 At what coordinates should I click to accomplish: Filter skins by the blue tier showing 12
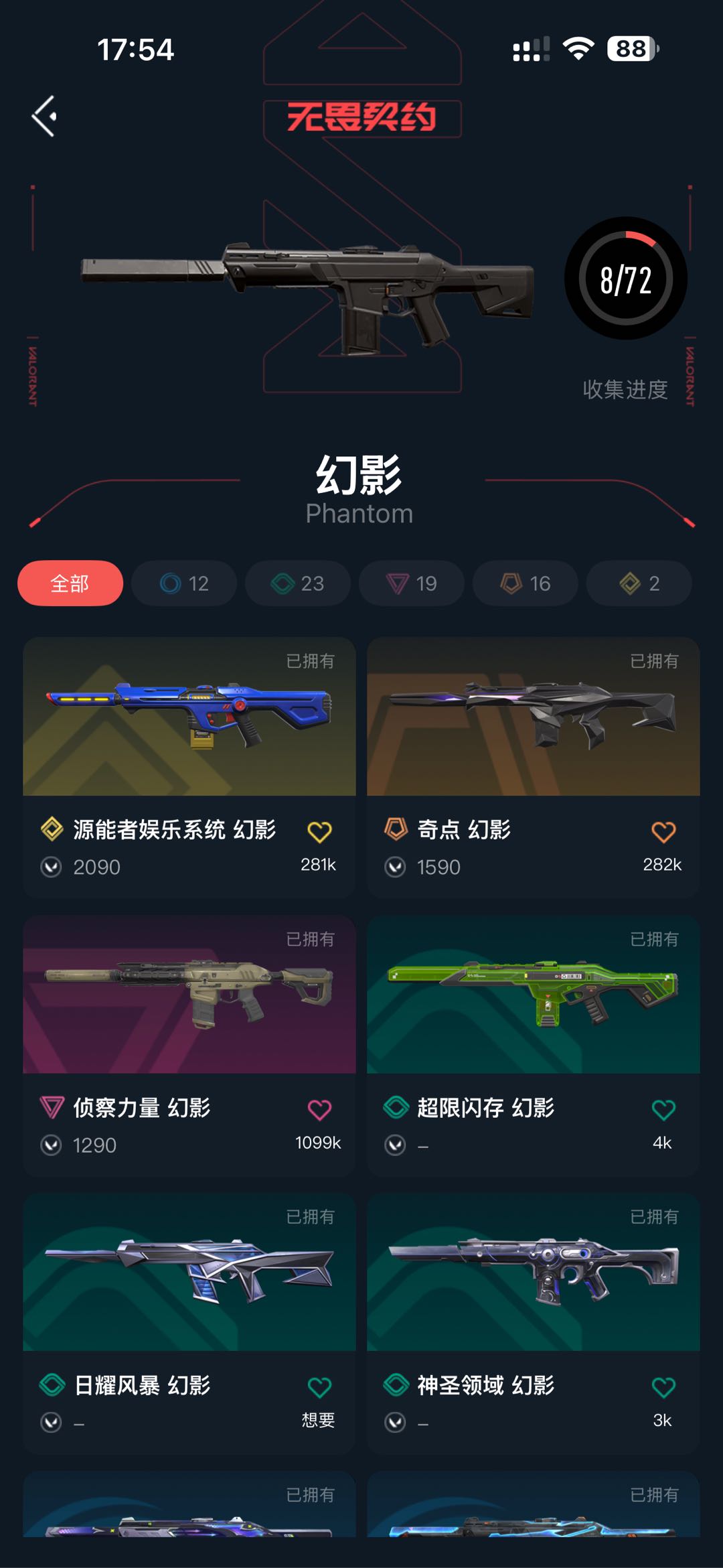pyautogui.click(x=184, y=583)
